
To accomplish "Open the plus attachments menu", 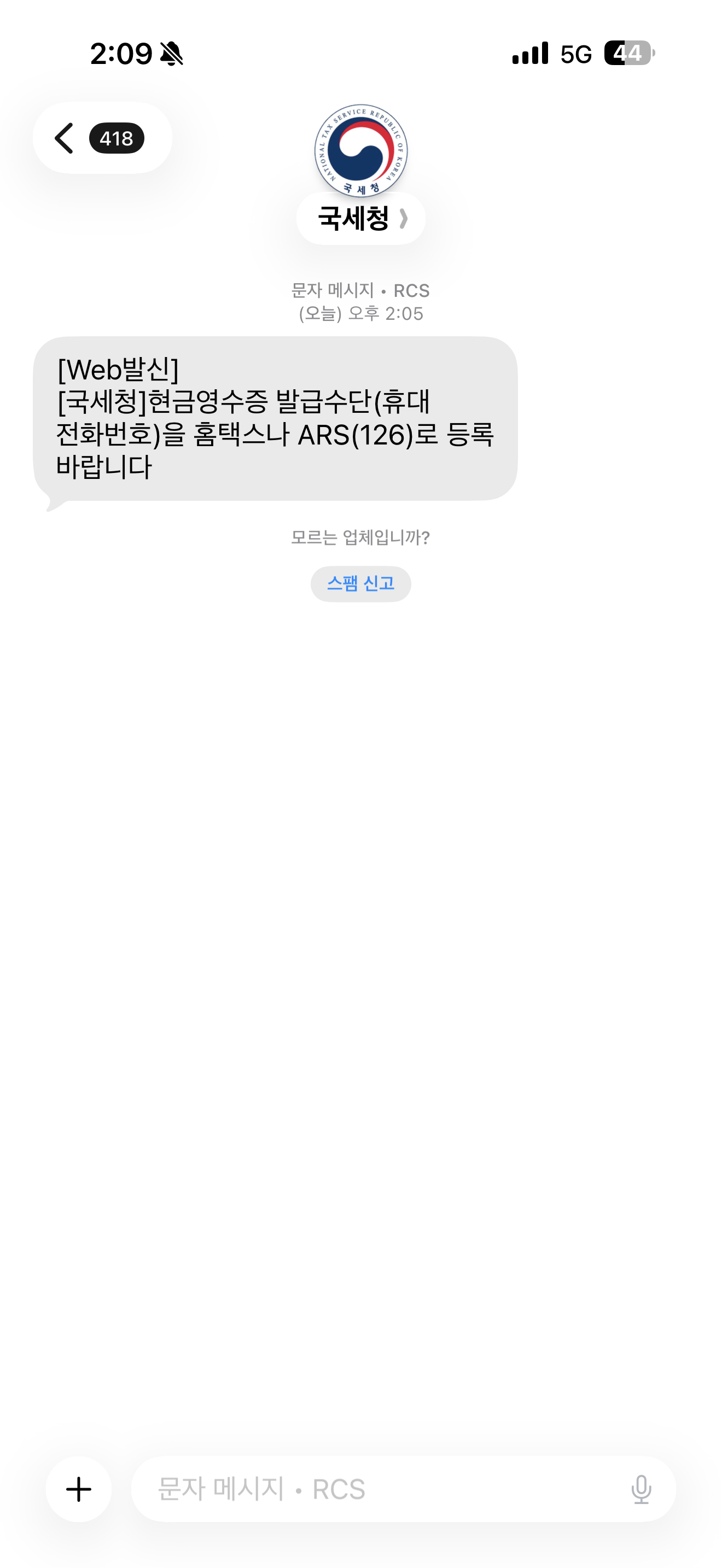I will point(79,1489).
